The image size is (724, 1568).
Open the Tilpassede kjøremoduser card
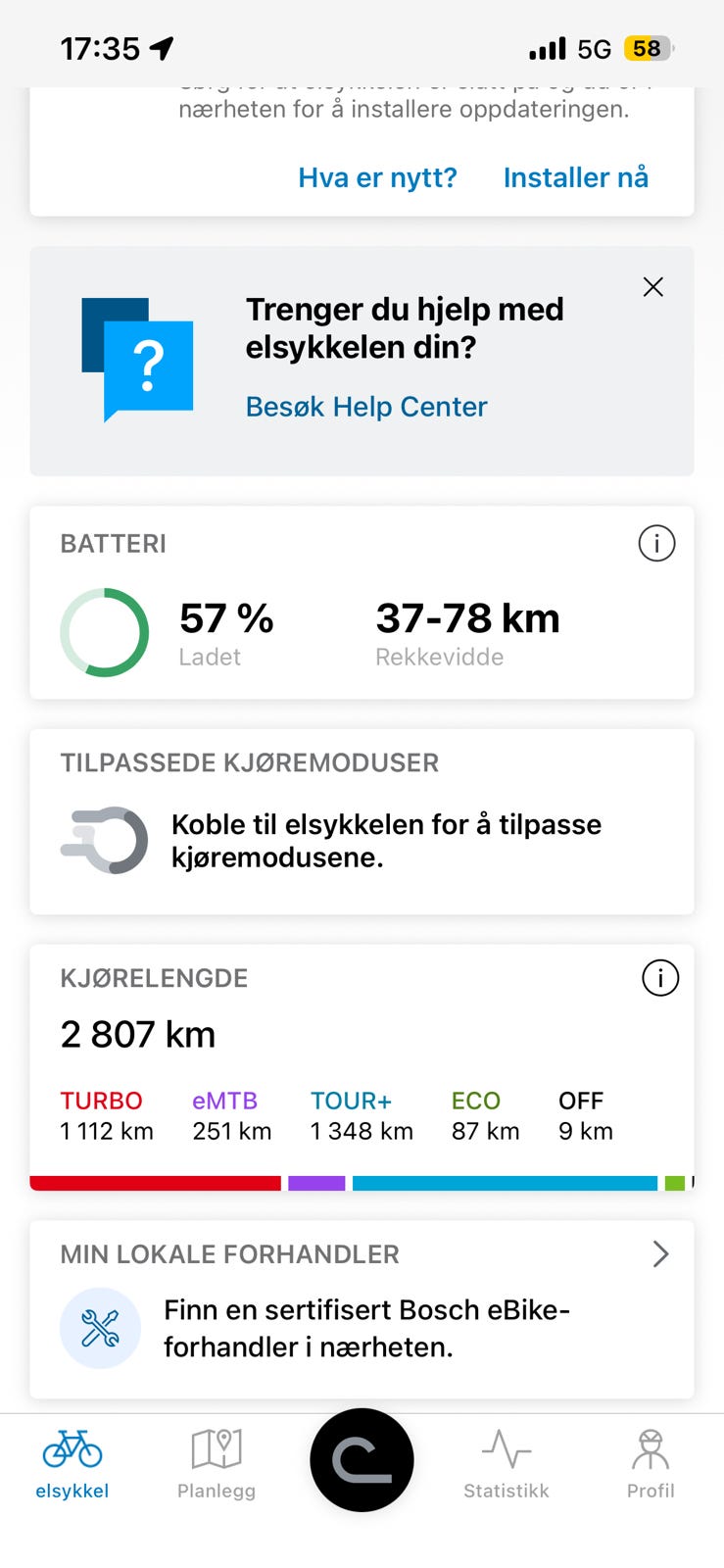click(362, 821)
